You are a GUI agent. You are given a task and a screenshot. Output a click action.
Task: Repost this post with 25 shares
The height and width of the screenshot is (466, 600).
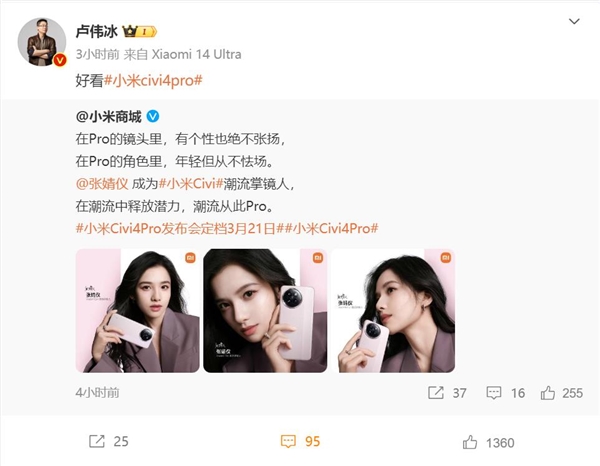coord(109,441)
